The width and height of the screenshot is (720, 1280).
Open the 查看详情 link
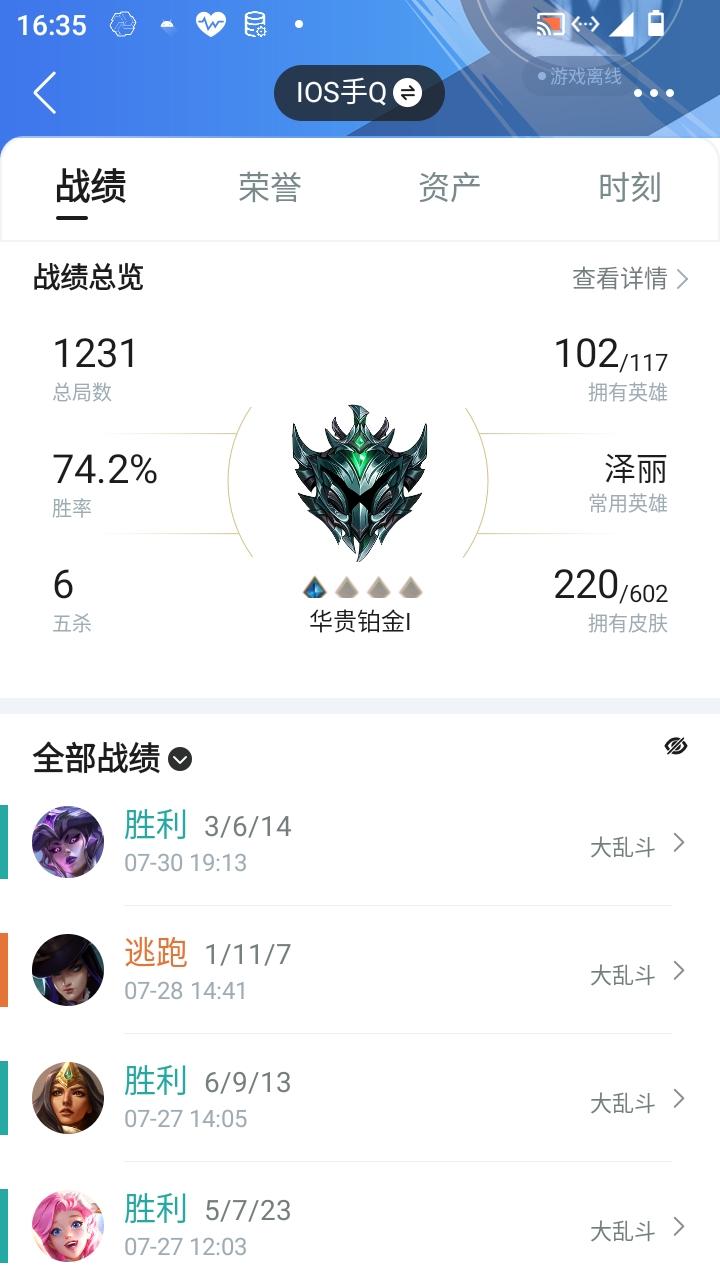pos(630,279)
